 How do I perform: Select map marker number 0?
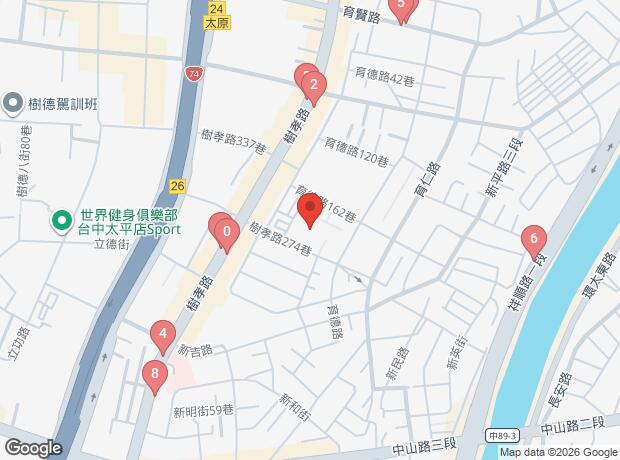[228, 236]
